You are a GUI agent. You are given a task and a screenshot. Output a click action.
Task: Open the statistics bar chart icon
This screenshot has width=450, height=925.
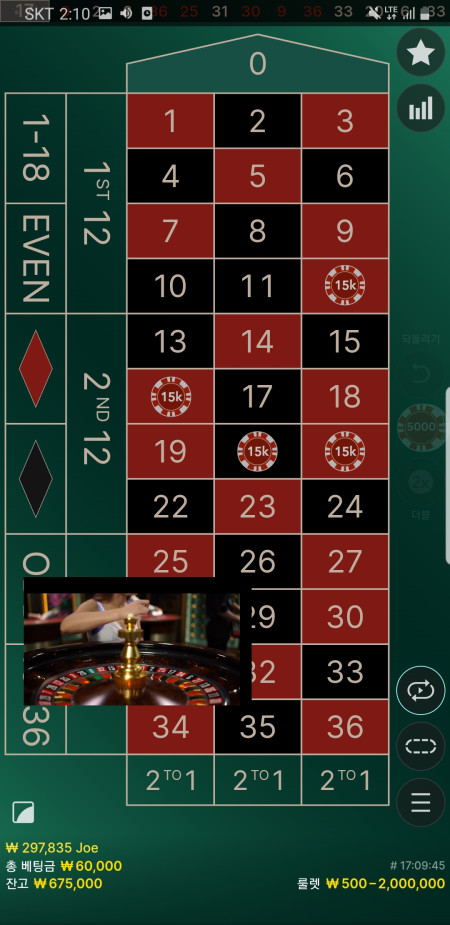coord(421,108)
